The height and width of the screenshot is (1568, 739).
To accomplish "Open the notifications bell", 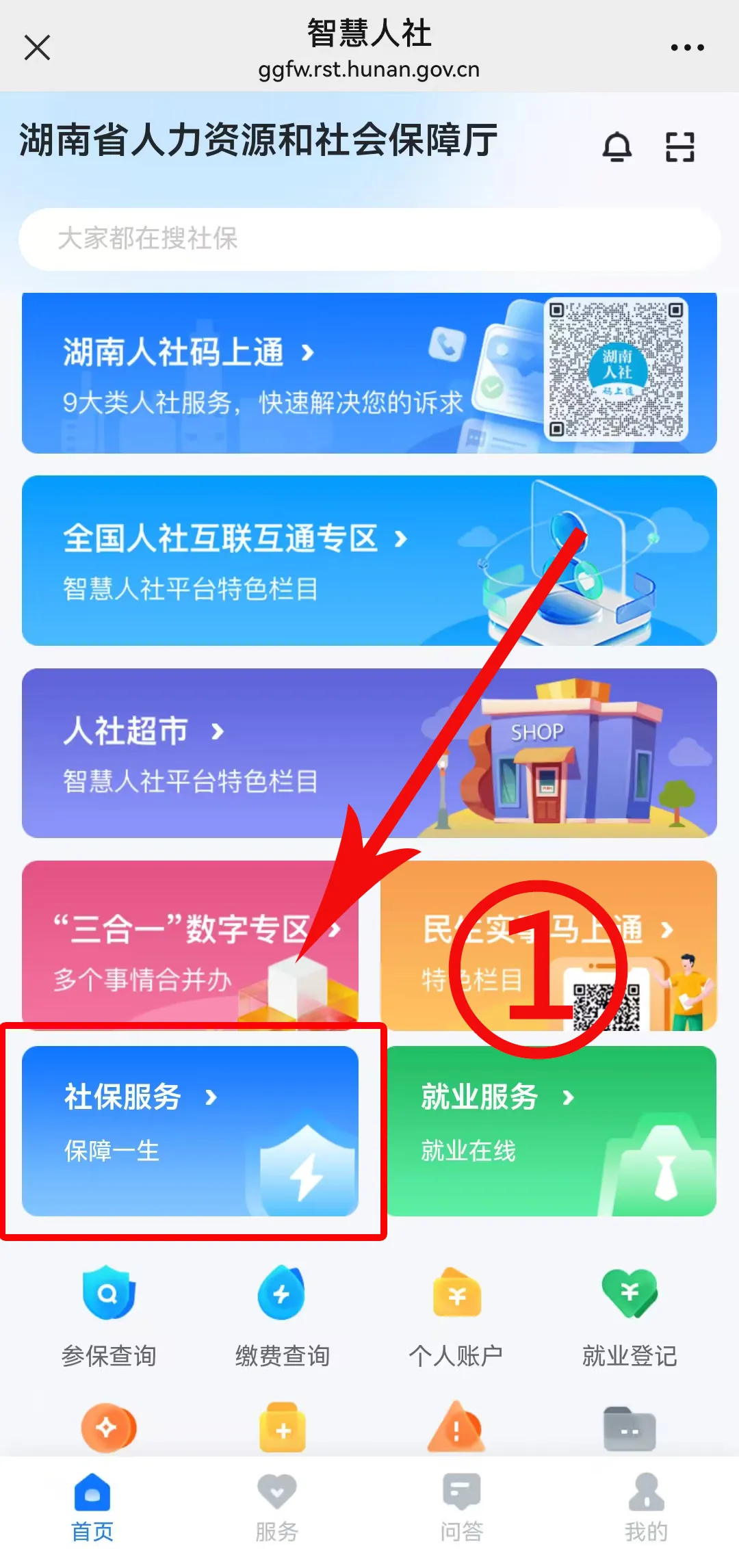I will tap(617, 146).
